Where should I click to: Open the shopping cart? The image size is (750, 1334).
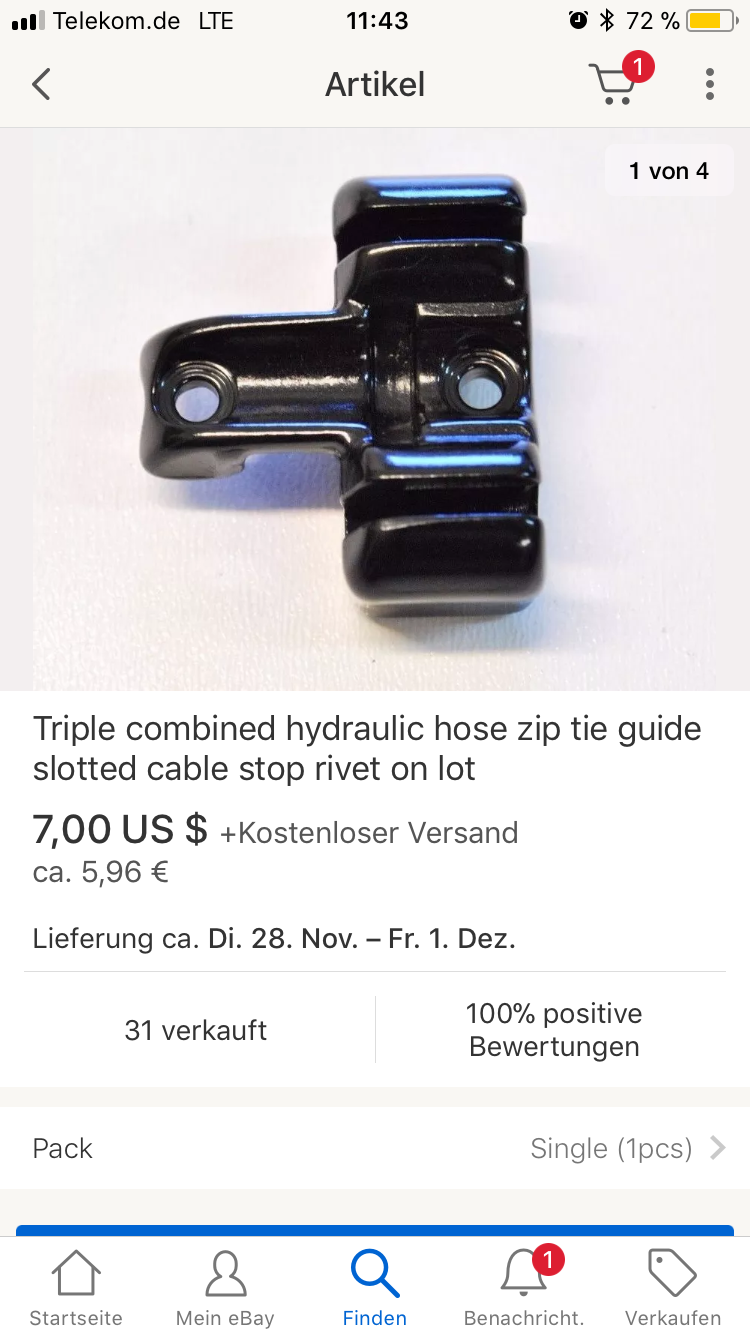(x=614, y=84)
